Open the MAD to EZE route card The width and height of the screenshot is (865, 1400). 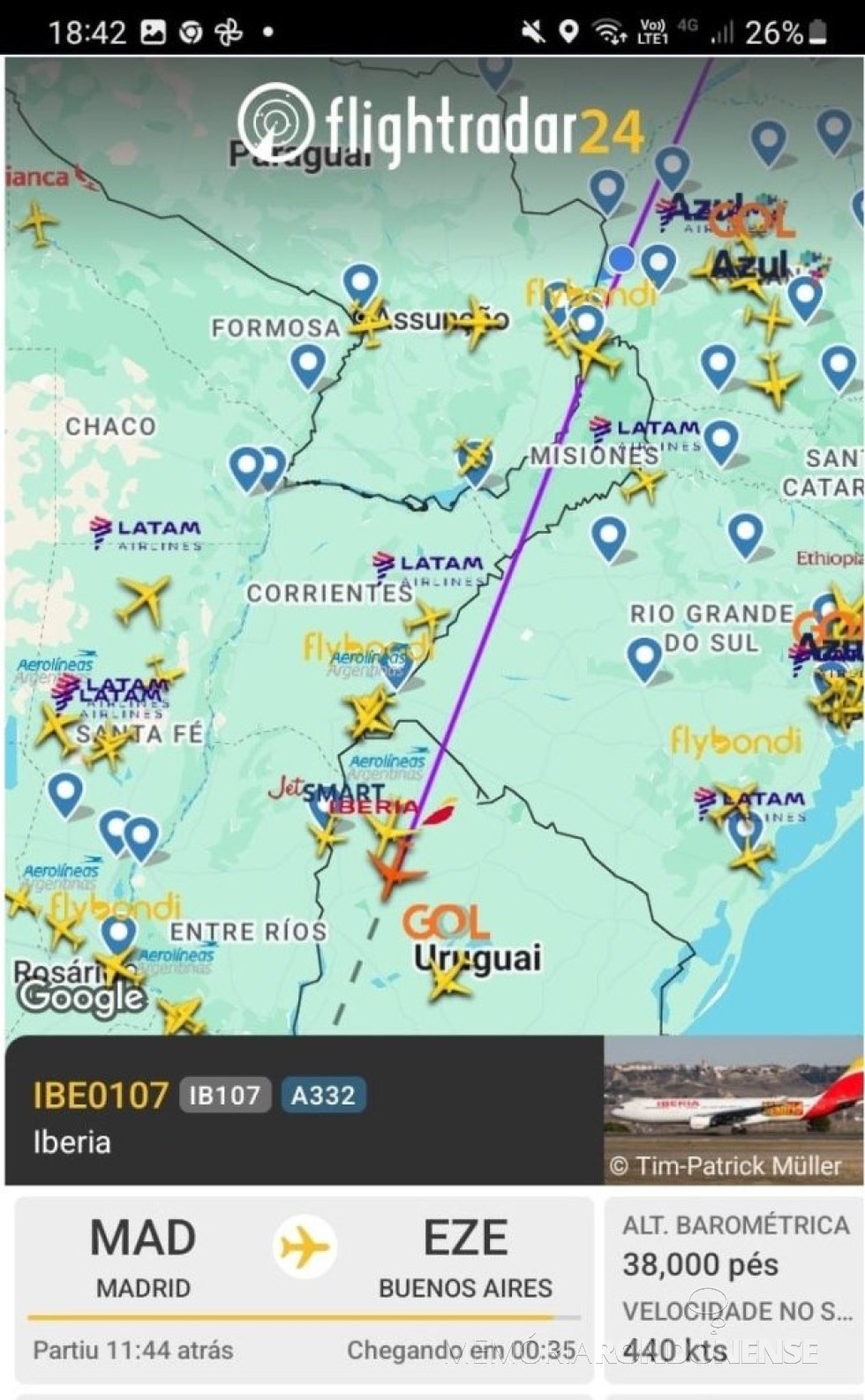(x=303, y=1287)
